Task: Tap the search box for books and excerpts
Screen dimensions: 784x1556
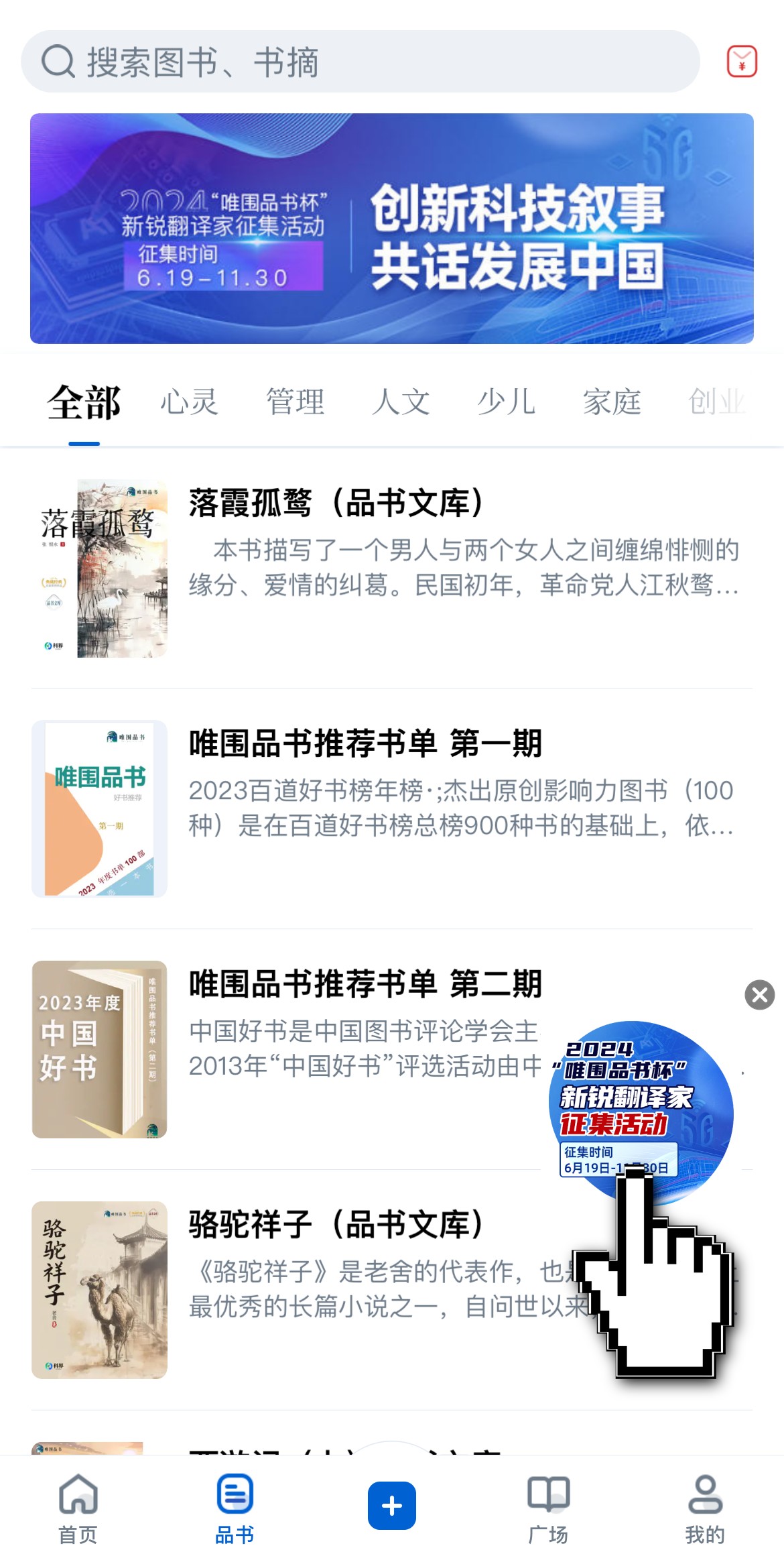Action: pos(361,62)
